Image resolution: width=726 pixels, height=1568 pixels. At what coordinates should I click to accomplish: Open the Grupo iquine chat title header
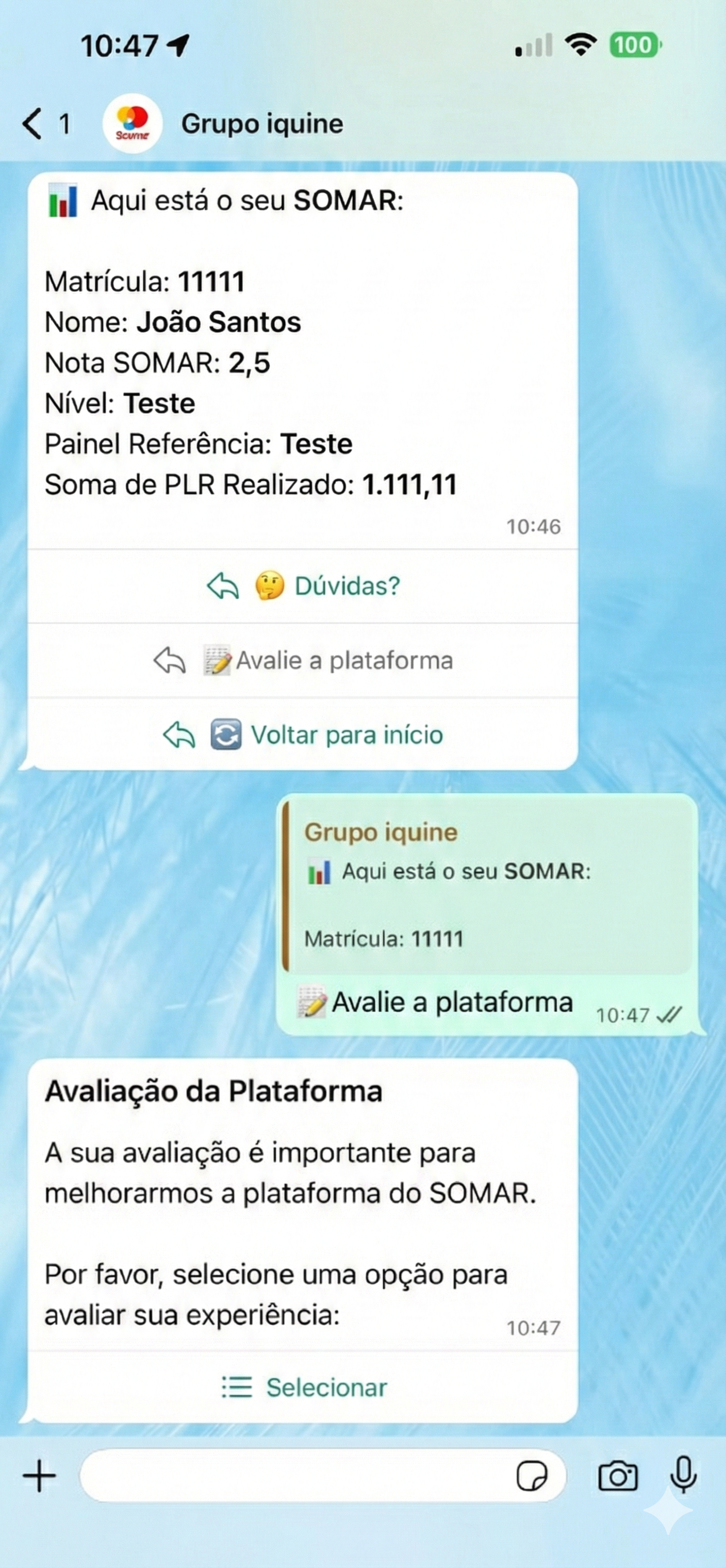[x=261, y=123]
